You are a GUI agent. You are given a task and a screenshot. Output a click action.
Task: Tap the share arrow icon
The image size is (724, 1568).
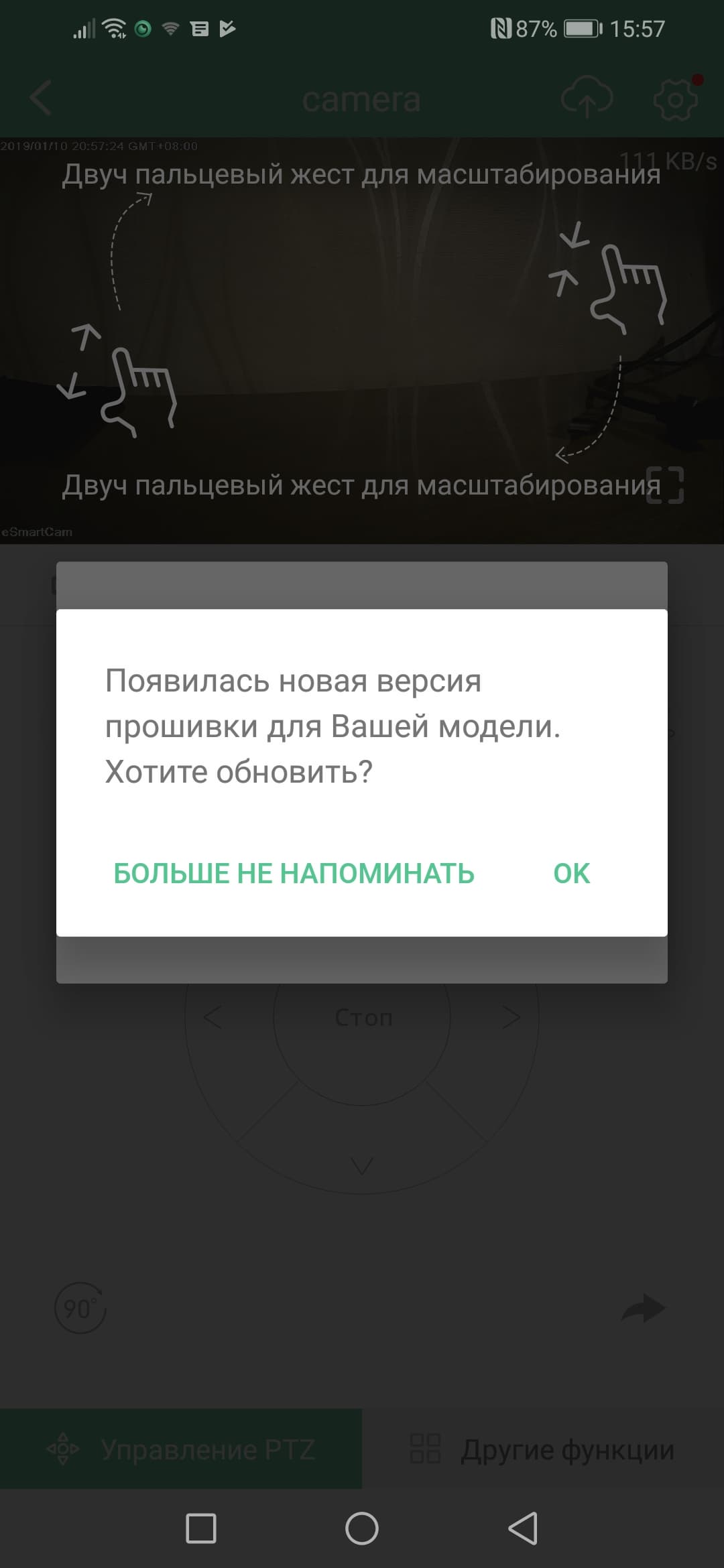643,1307
